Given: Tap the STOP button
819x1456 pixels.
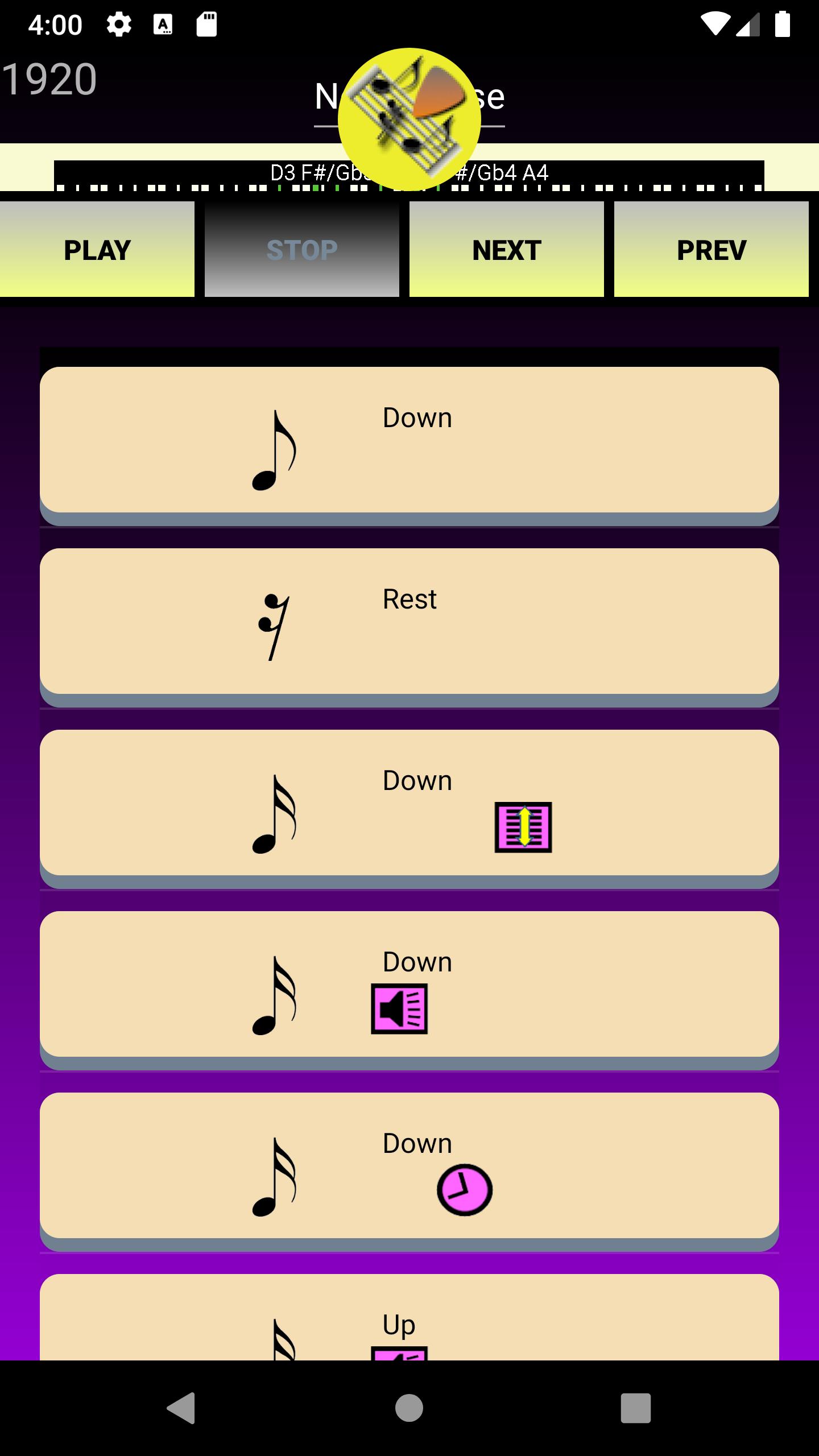Looking at the screenshot, I should [302, 249].
